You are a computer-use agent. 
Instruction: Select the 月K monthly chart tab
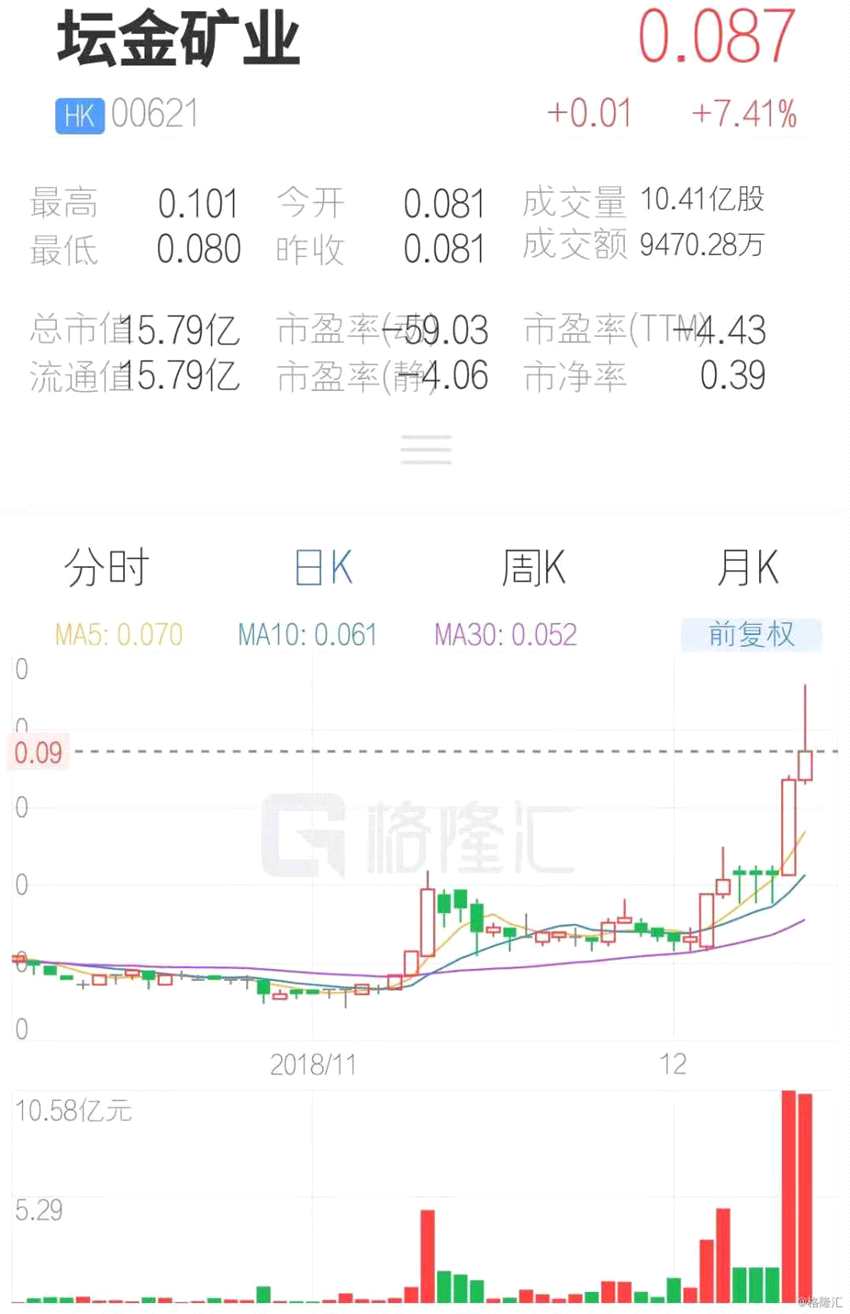(x=748, y=567)
